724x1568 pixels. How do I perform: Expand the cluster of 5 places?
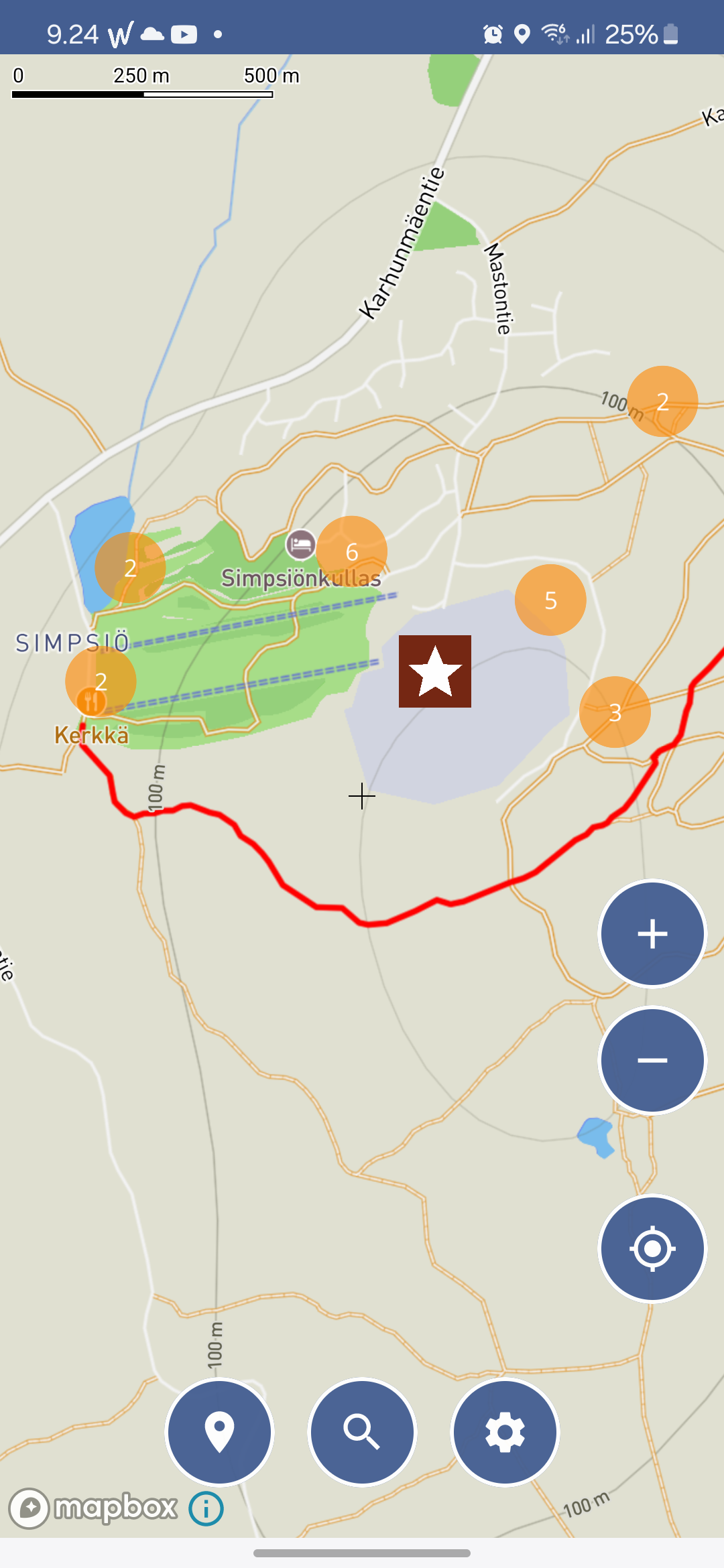pos(550,600)
